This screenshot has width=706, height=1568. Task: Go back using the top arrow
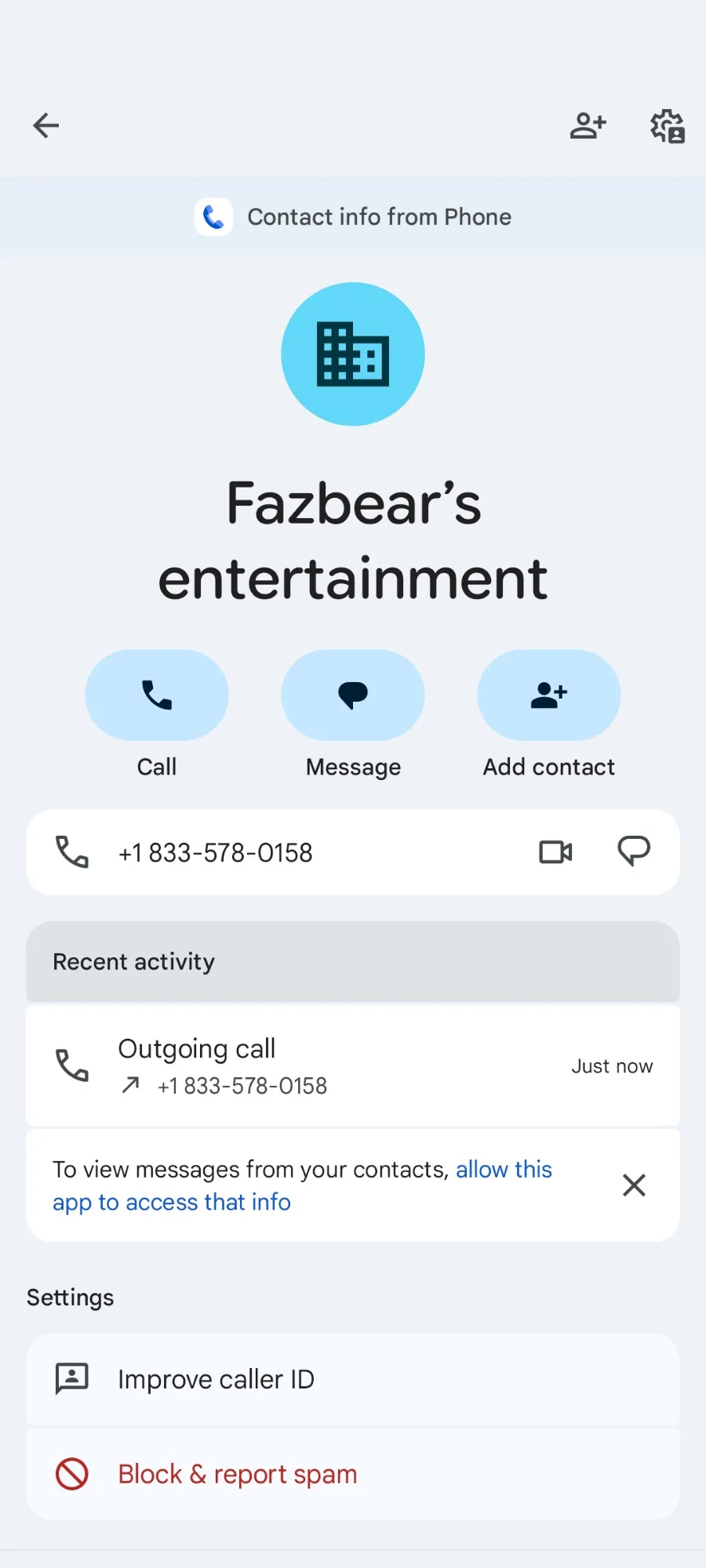pyautogui.click(x=45, y=125)
